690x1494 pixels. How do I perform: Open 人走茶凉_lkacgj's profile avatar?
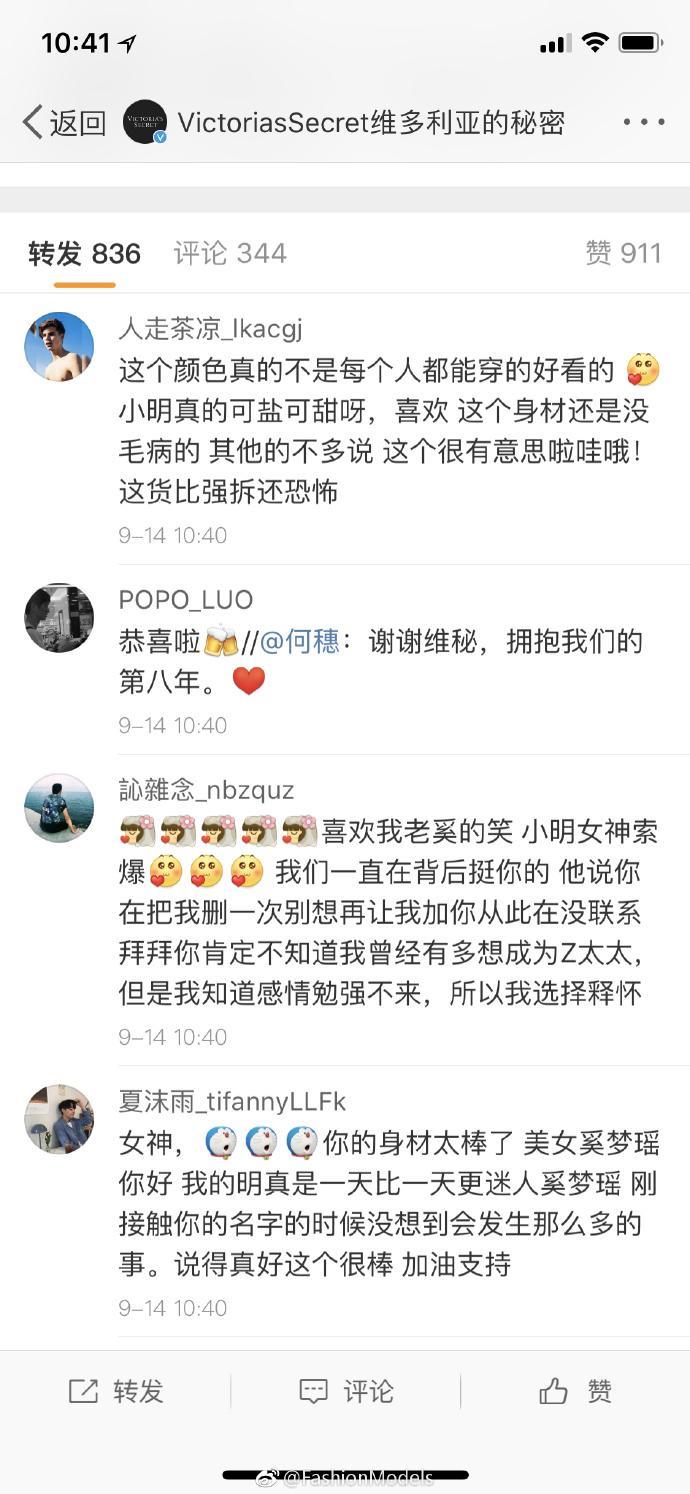point(59,346)
